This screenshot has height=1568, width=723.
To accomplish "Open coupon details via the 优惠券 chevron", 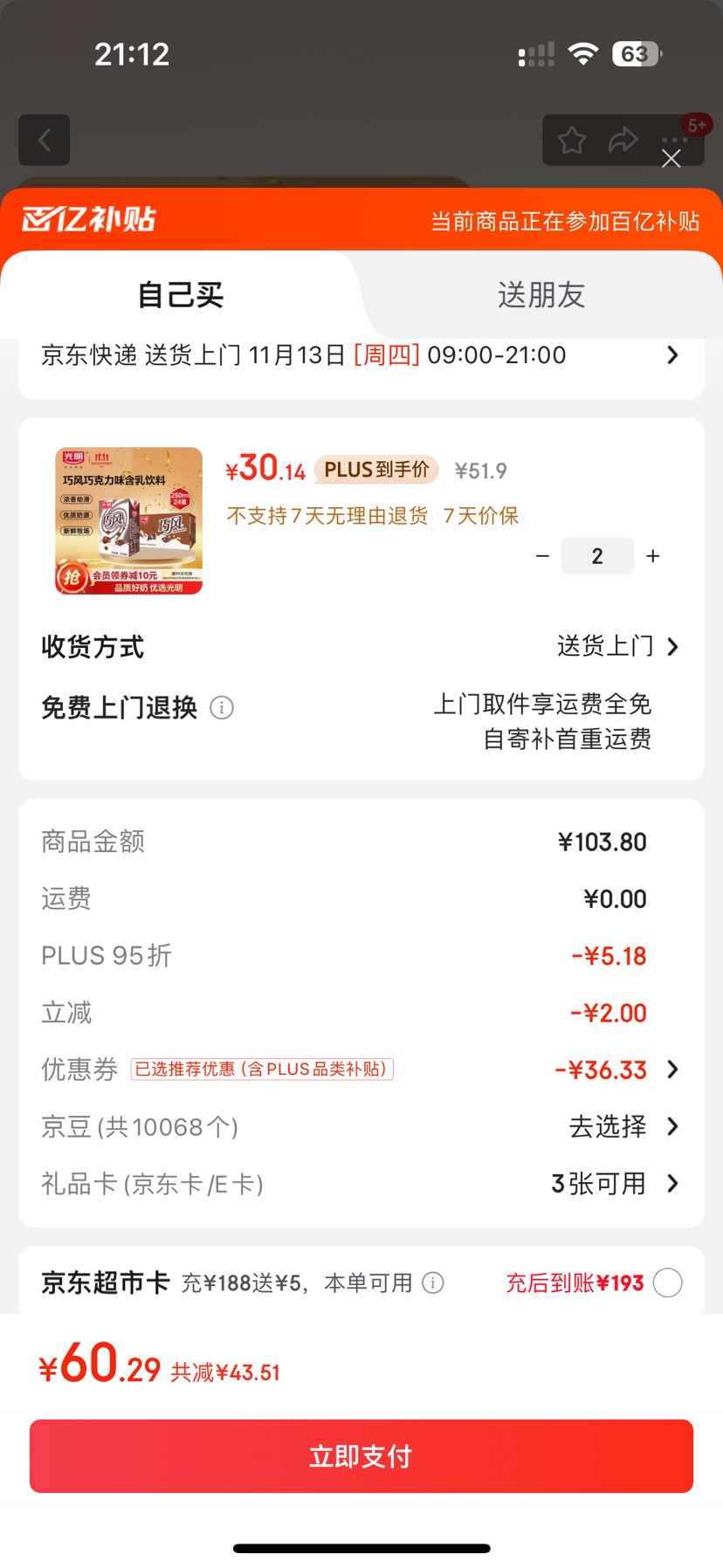I will point(671,1069).
